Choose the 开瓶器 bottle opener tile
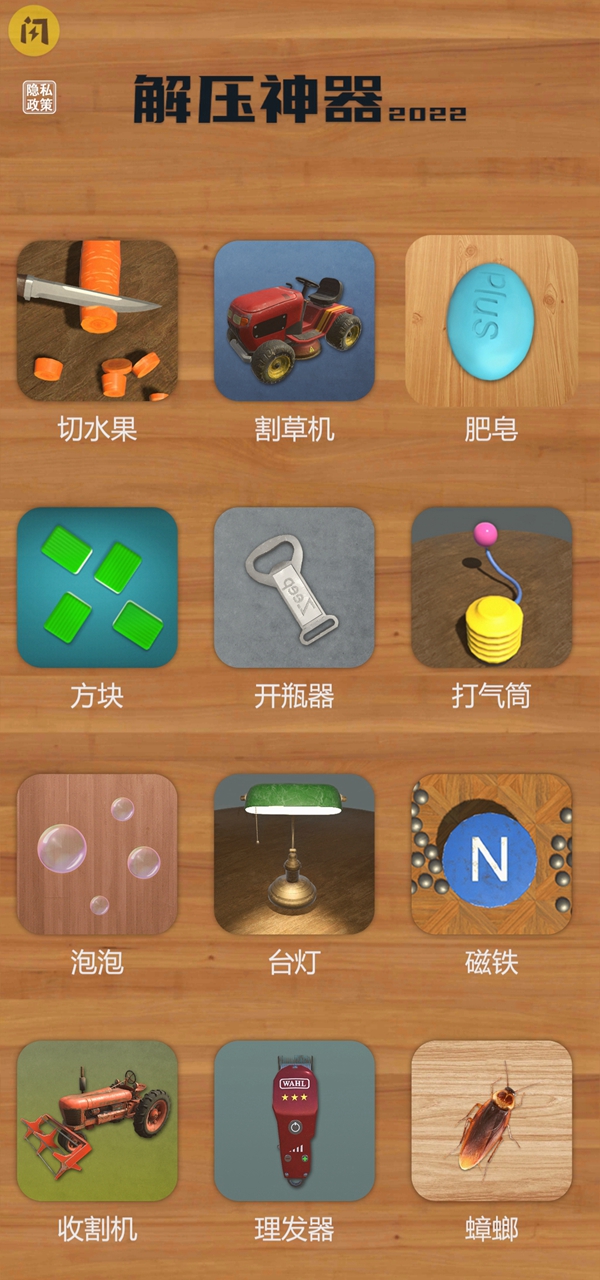The width and height of the screenshot is (600, 1280). (294, 587)
